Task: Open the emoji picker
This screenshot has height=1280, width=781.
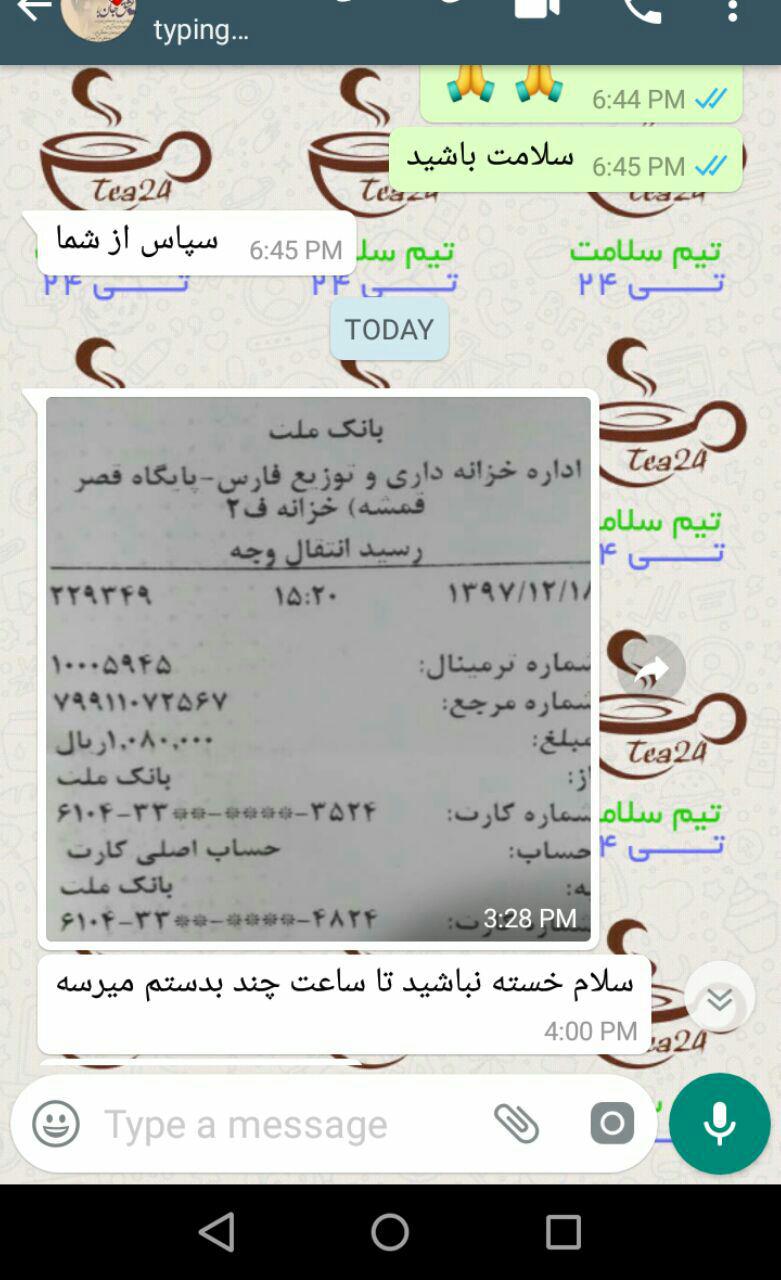Action: point(56,1124)
